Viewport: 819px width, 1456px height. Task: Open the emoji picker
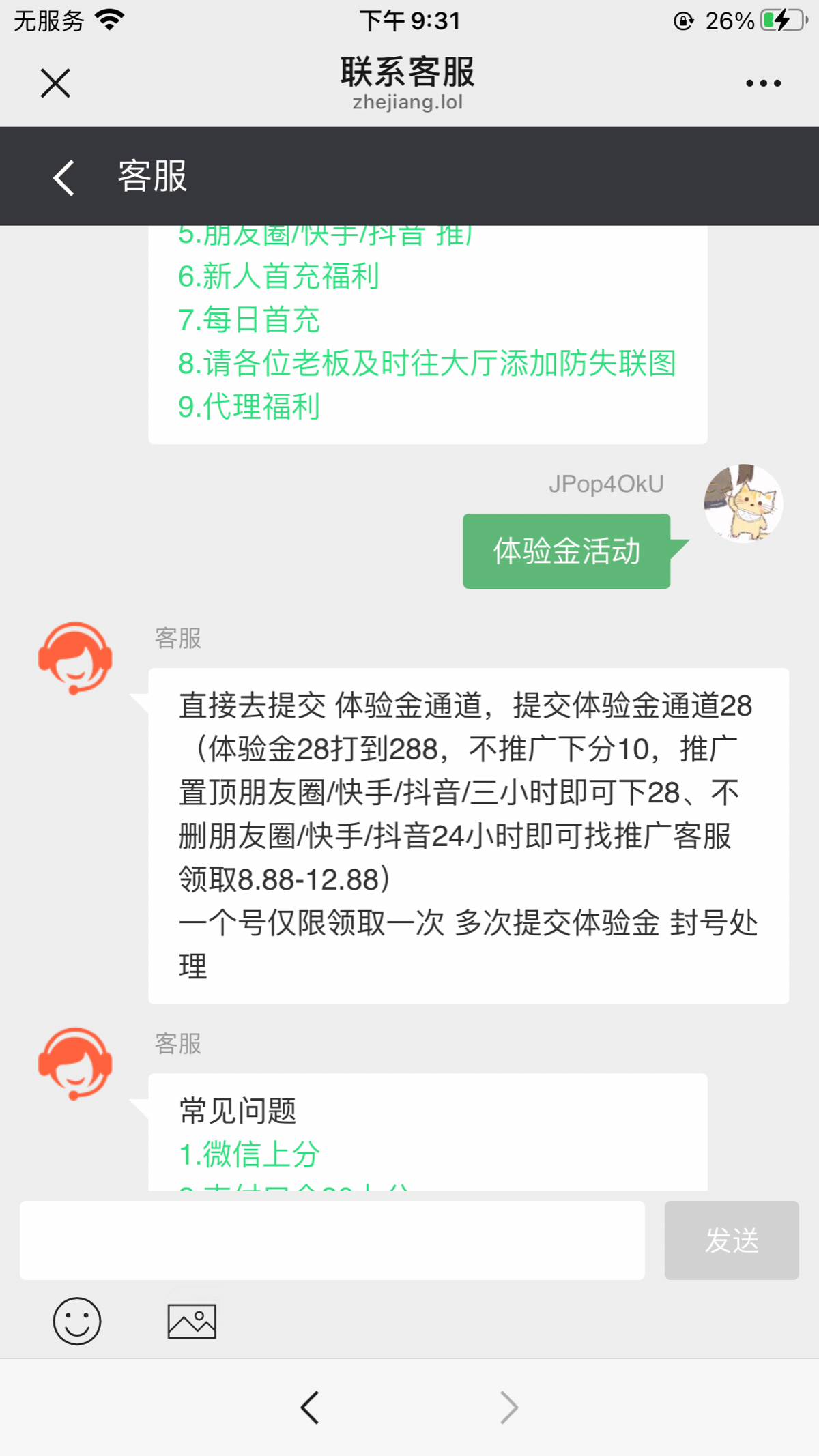coord(77,1321)
